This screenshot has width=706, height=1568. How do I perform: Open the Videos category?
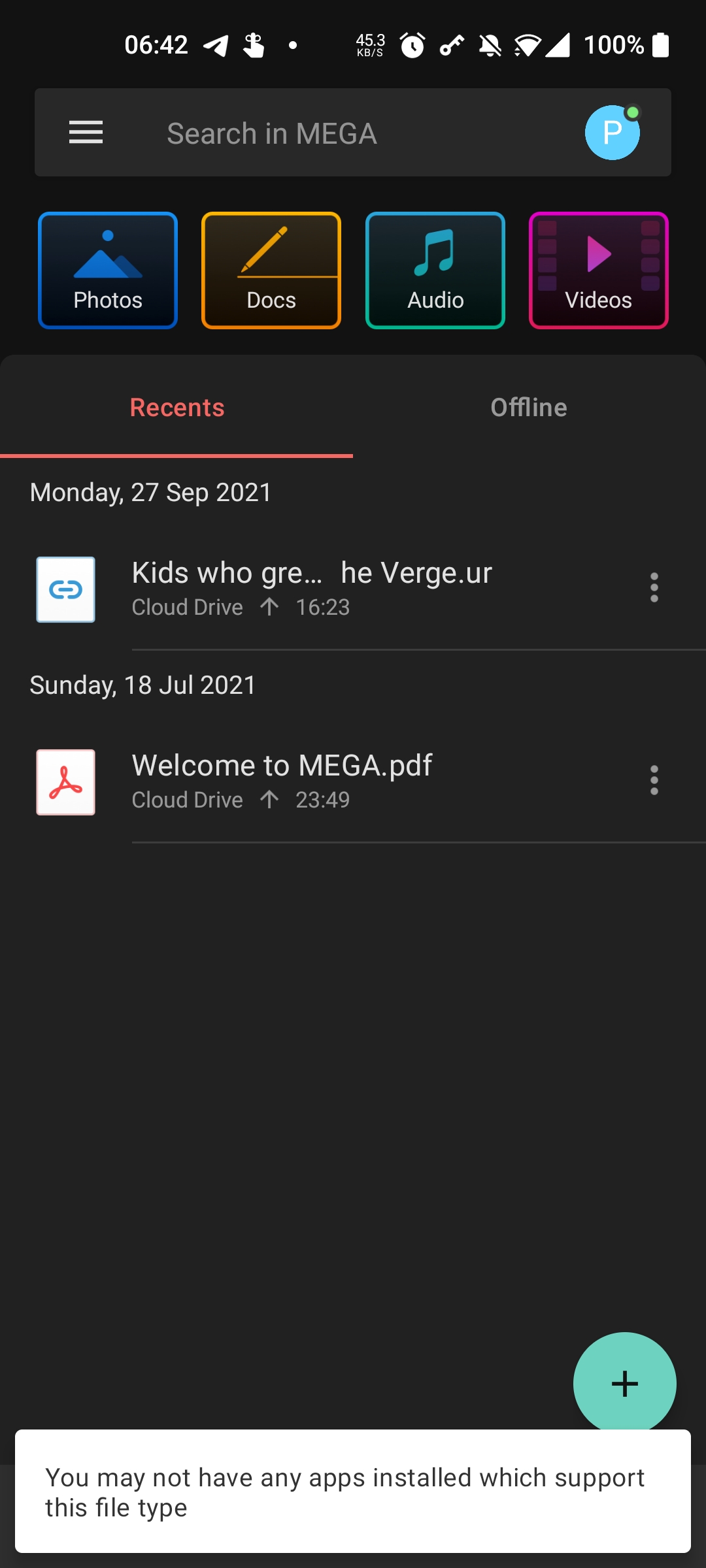pos(598,270)
